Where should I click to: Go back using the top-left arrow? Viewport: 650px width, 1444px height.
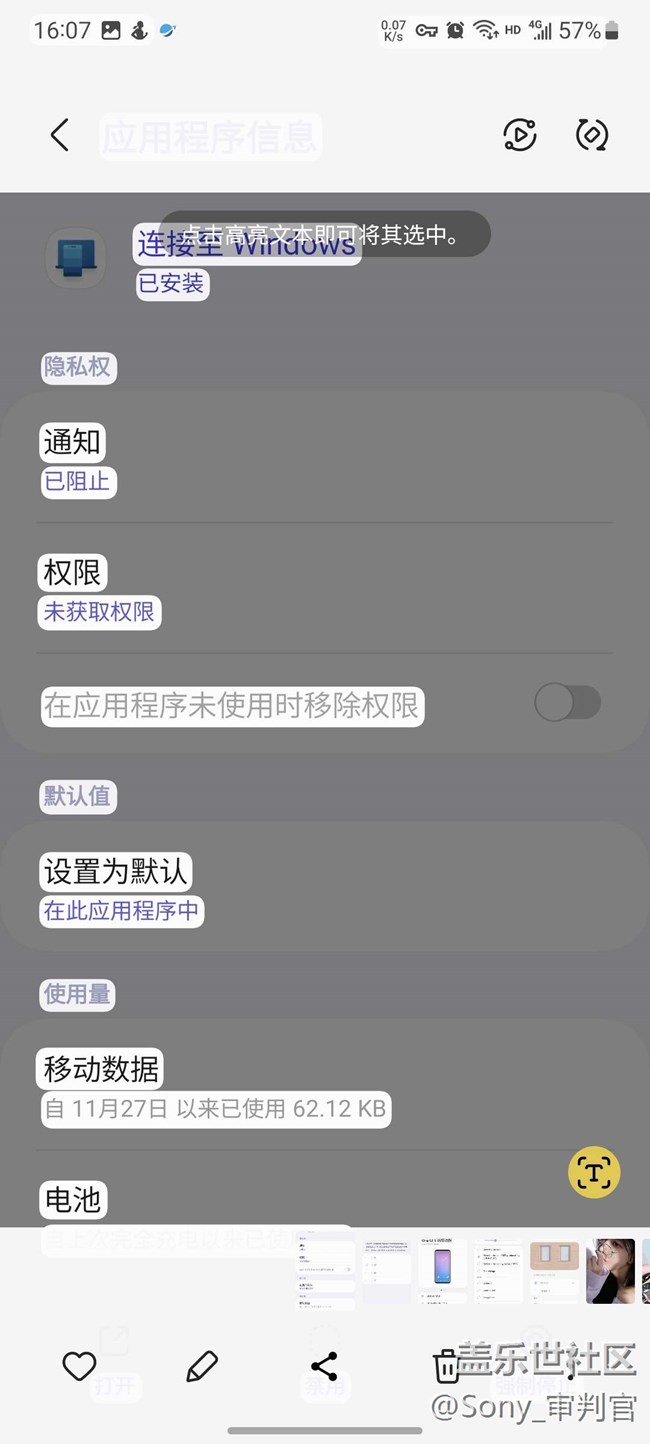[59, 135]
